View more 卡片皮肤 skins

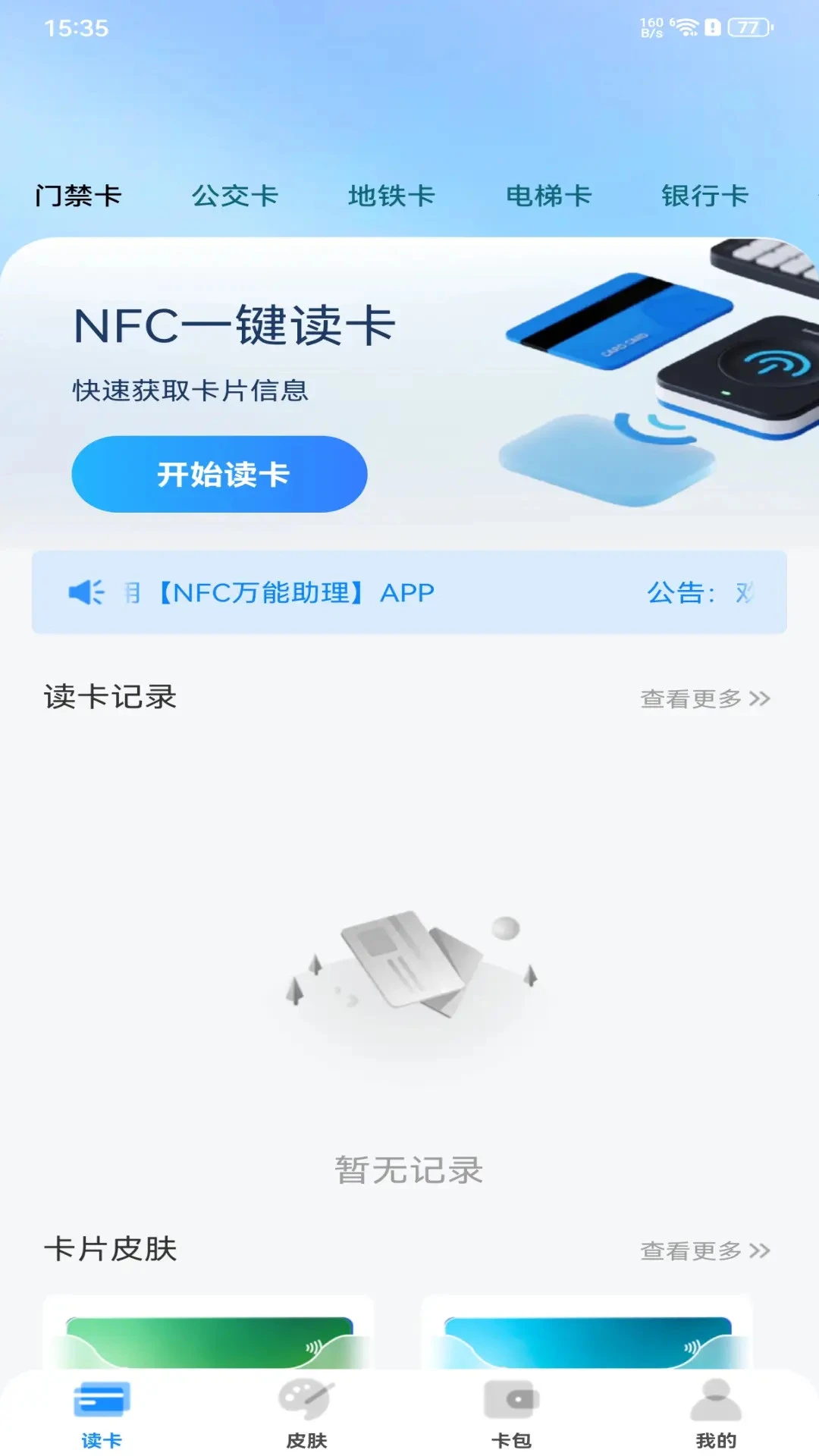click(705, 1250)
